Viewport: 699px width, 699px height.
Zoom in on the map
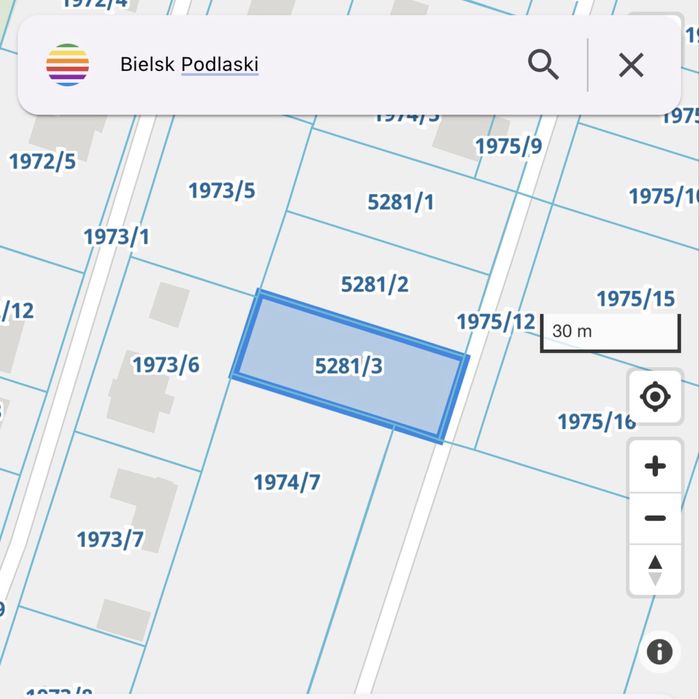tap(655, 467)
